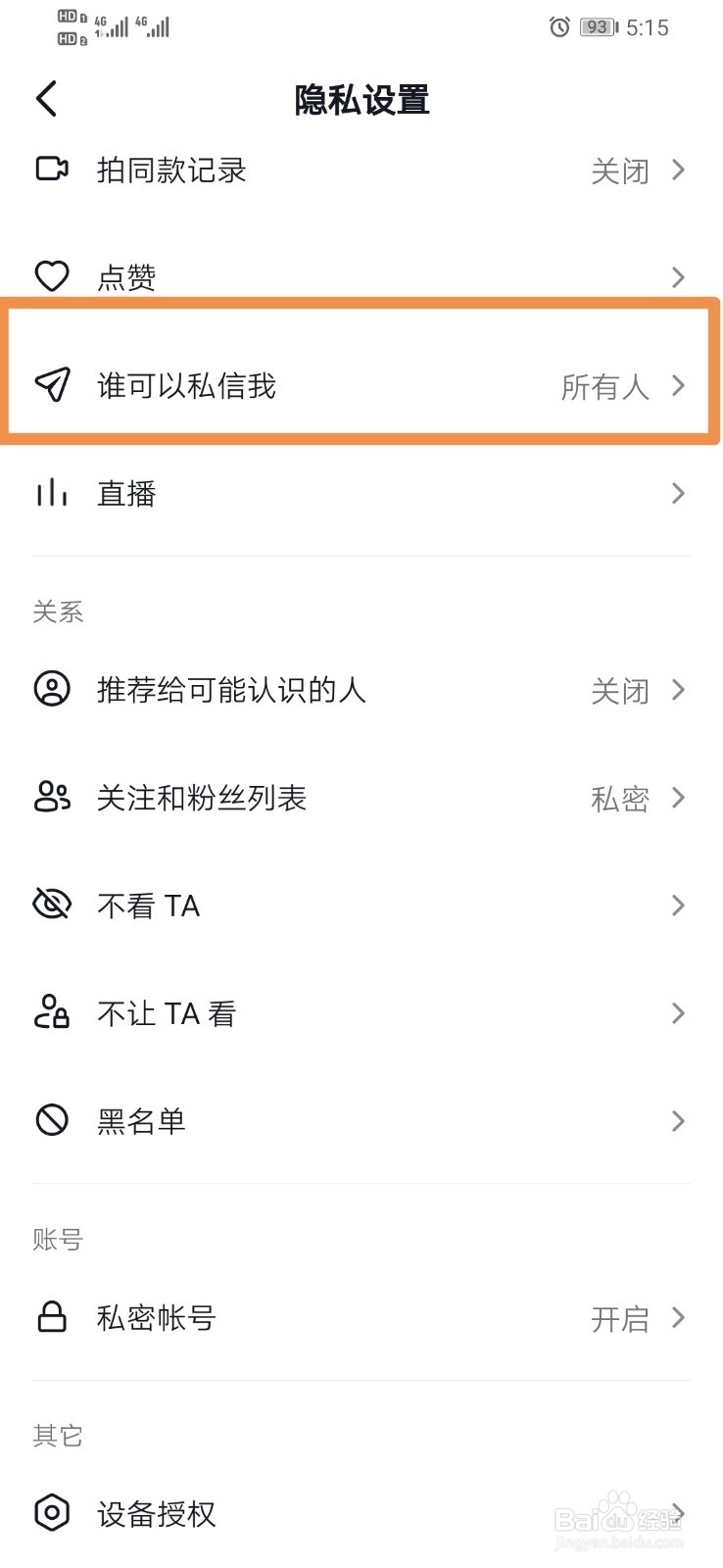The width and height of the screenshot is (723, 1568).
Task: Tap the device icon beside 设备授权
Action: [x=53, y=1512]
